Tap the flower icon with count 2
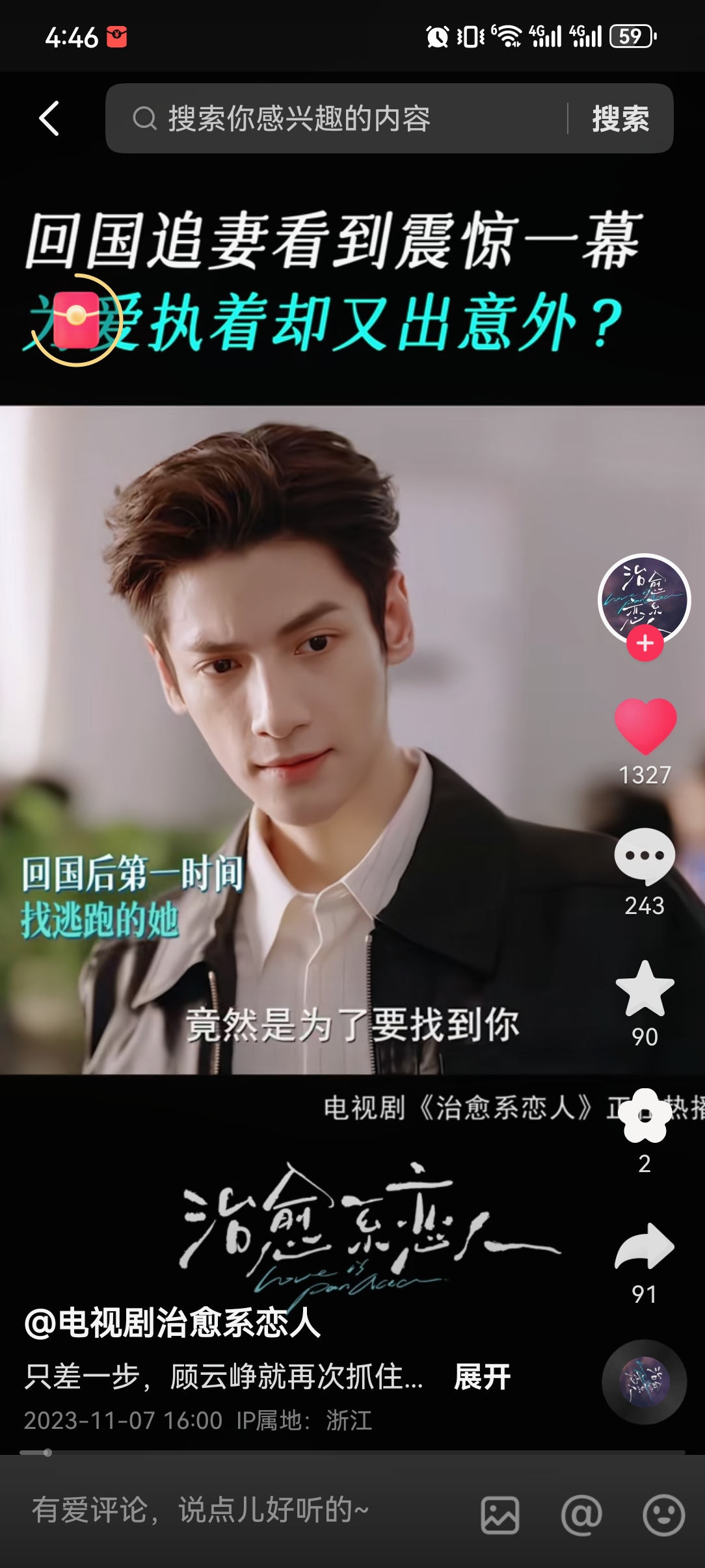The width and height of the screenshot is (705, 1568). point(645,1116)
